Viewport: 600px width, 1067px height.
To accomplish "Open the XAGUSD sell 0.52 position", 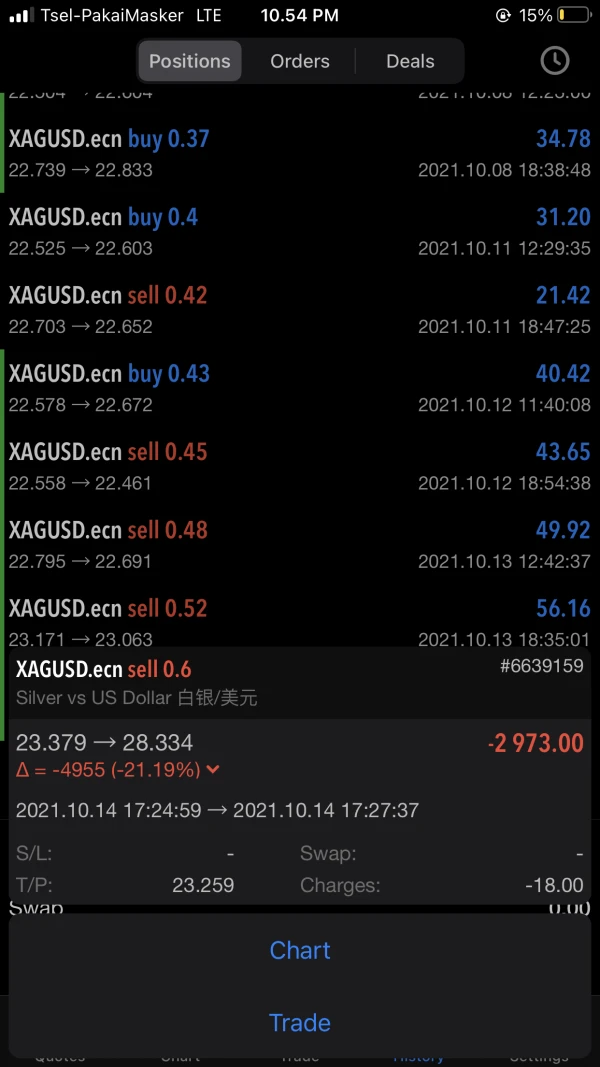I will point(300,620).
